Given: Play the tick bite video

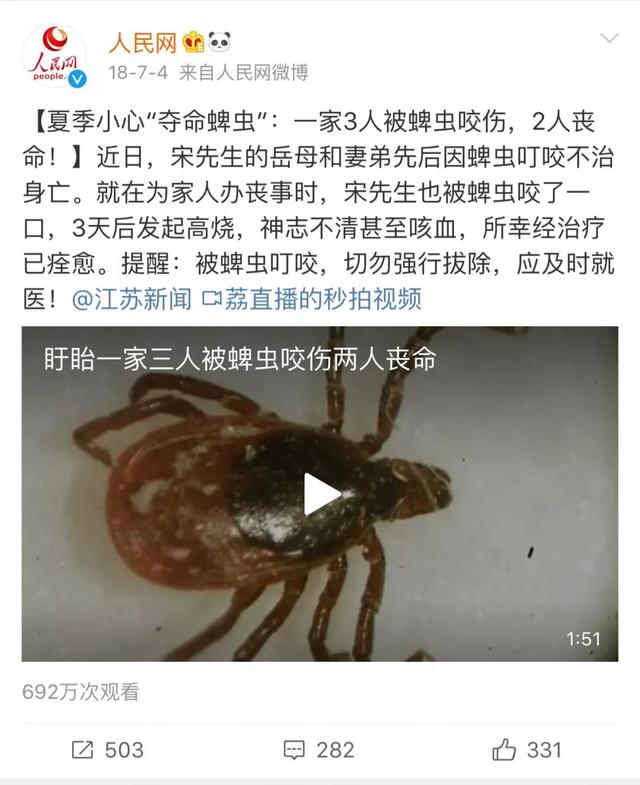Looking at the screenshot, I should pos(321,493).
